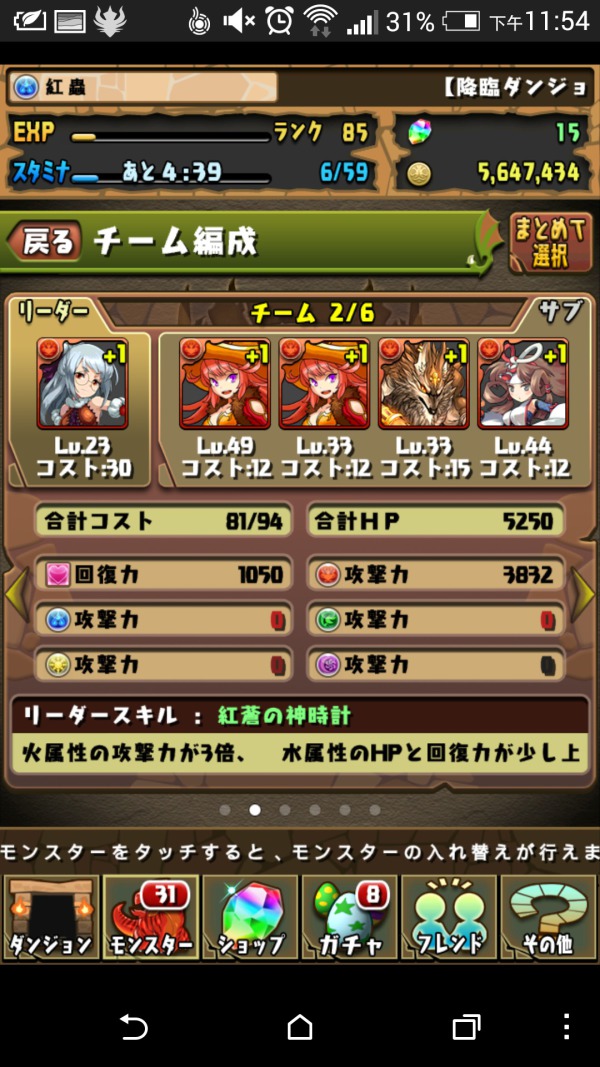
Task: Select the wolf sub monster with cost 15
Action: point(423,384)
